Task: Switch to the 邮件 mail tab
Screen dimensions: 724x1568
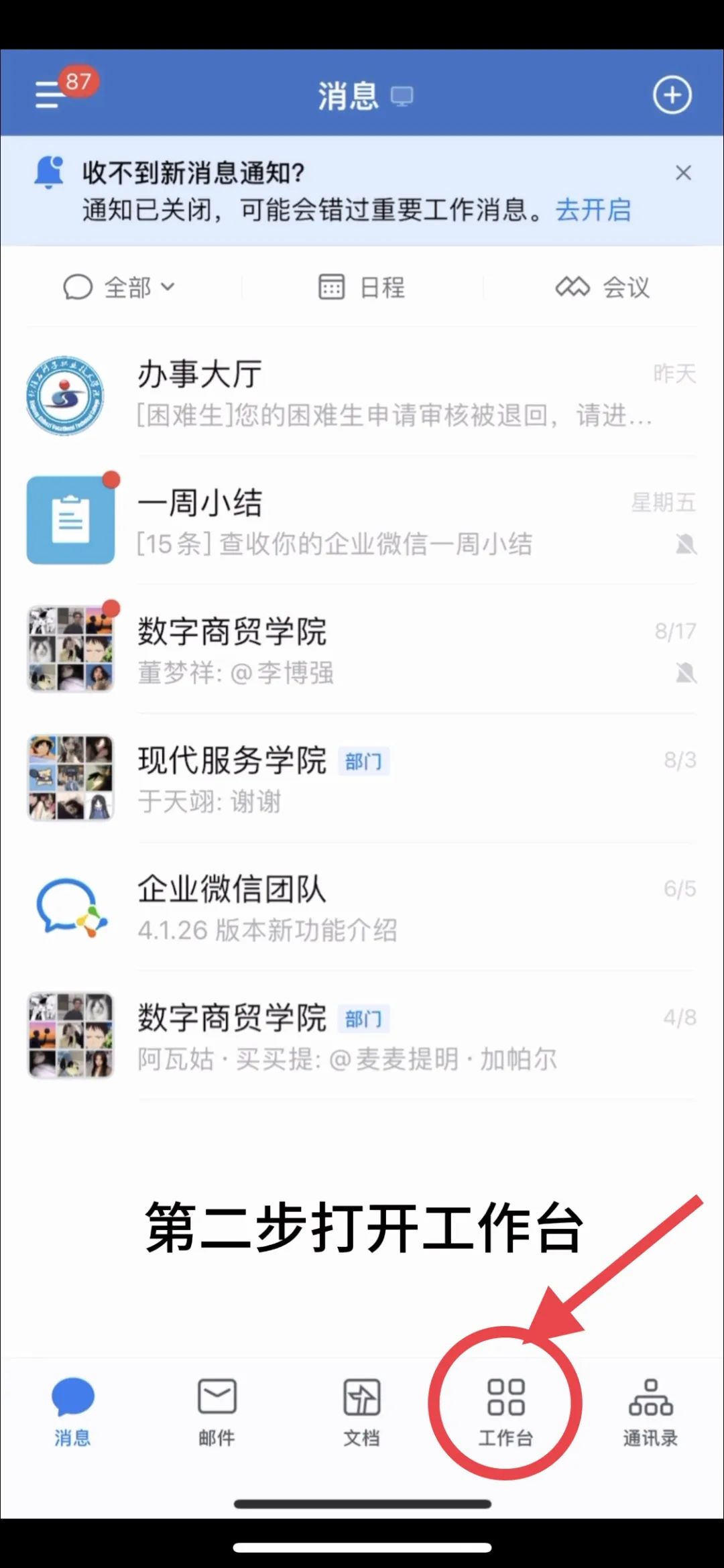Action: coord(217,1410)
